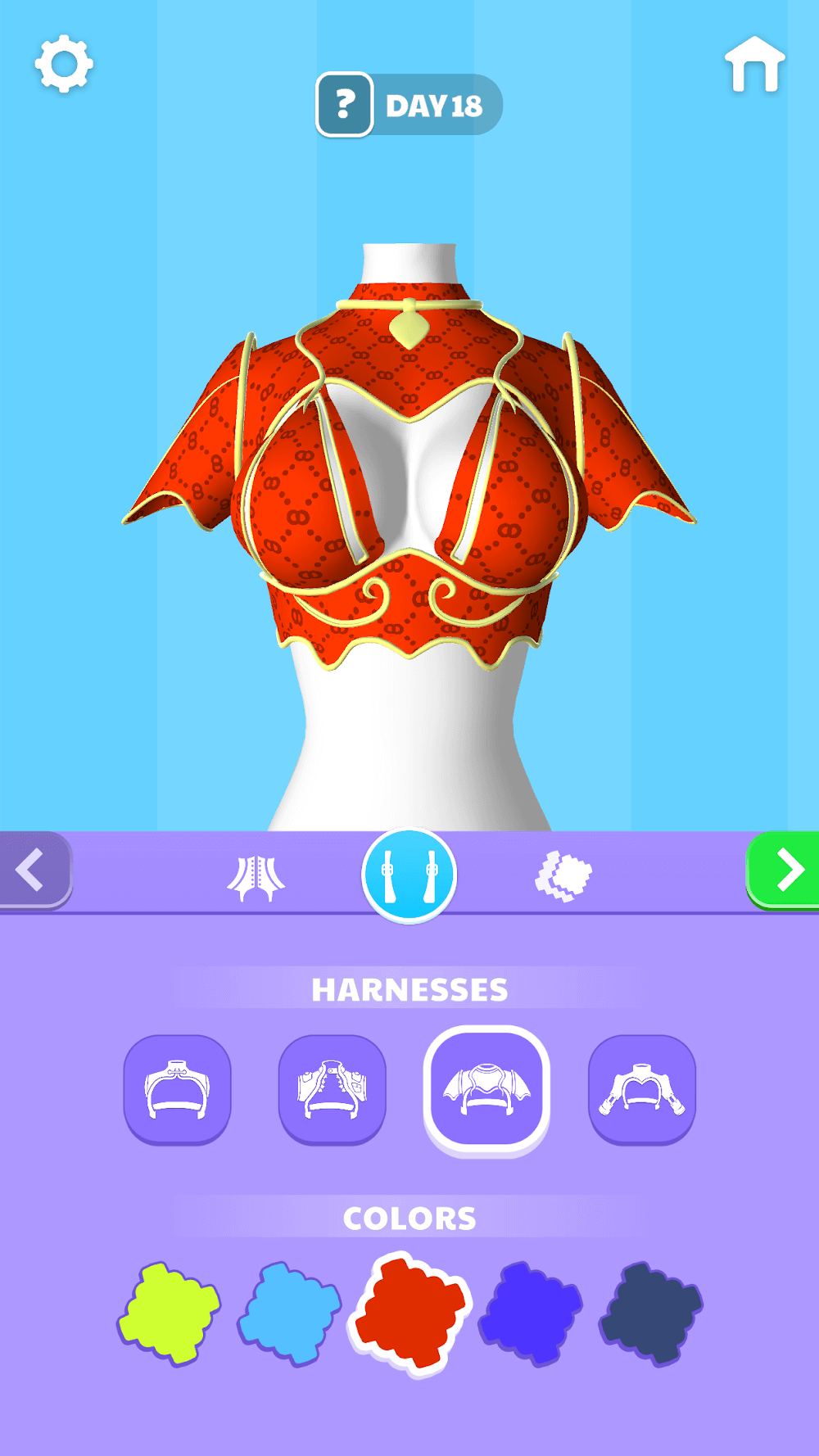Continue with the green next arrow
The image size is (819, 1456).
click(x=785, y=870)
